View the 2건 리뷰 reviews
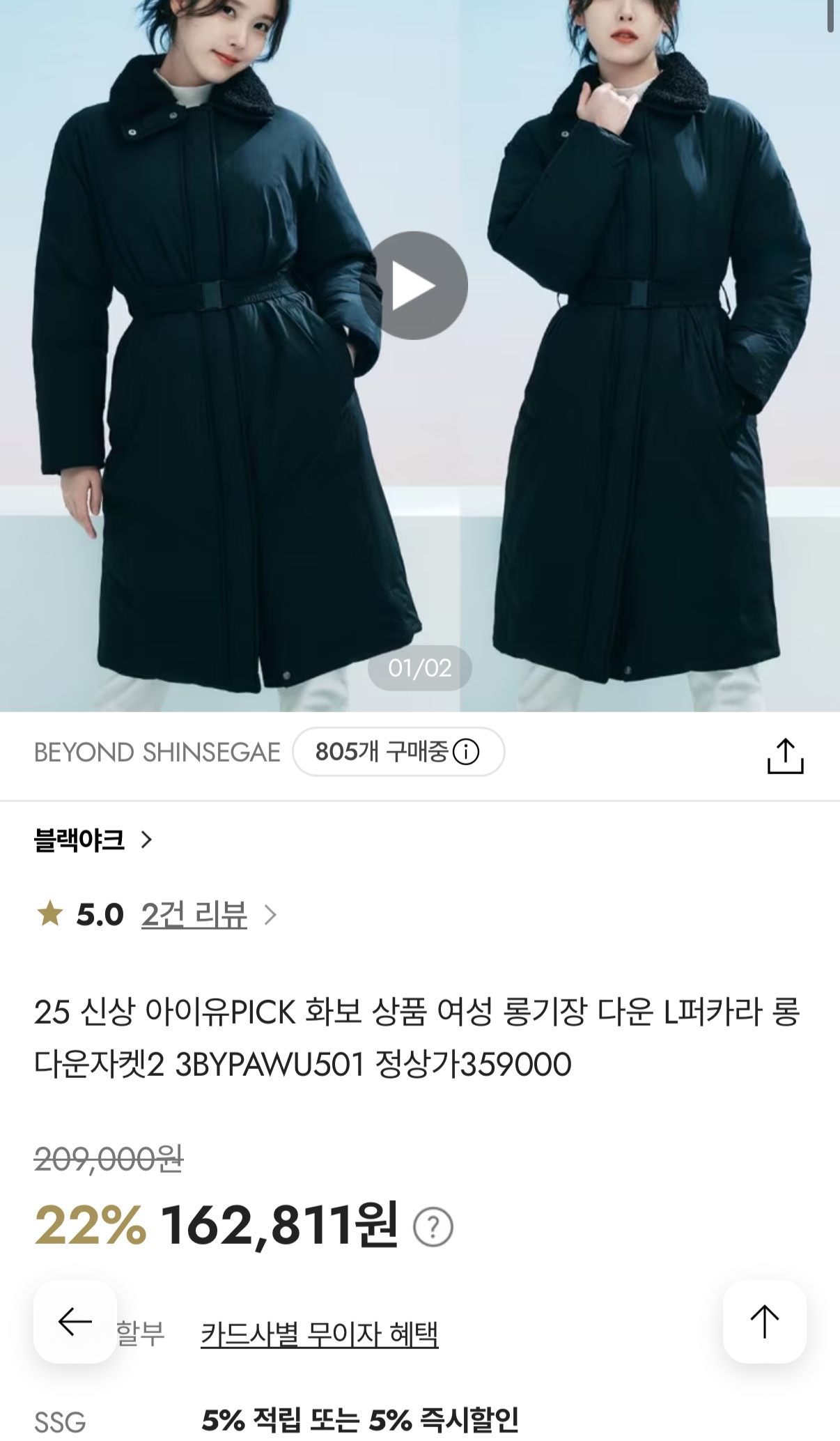This screenshot has width=840, height=1441. tap(194, 914)
